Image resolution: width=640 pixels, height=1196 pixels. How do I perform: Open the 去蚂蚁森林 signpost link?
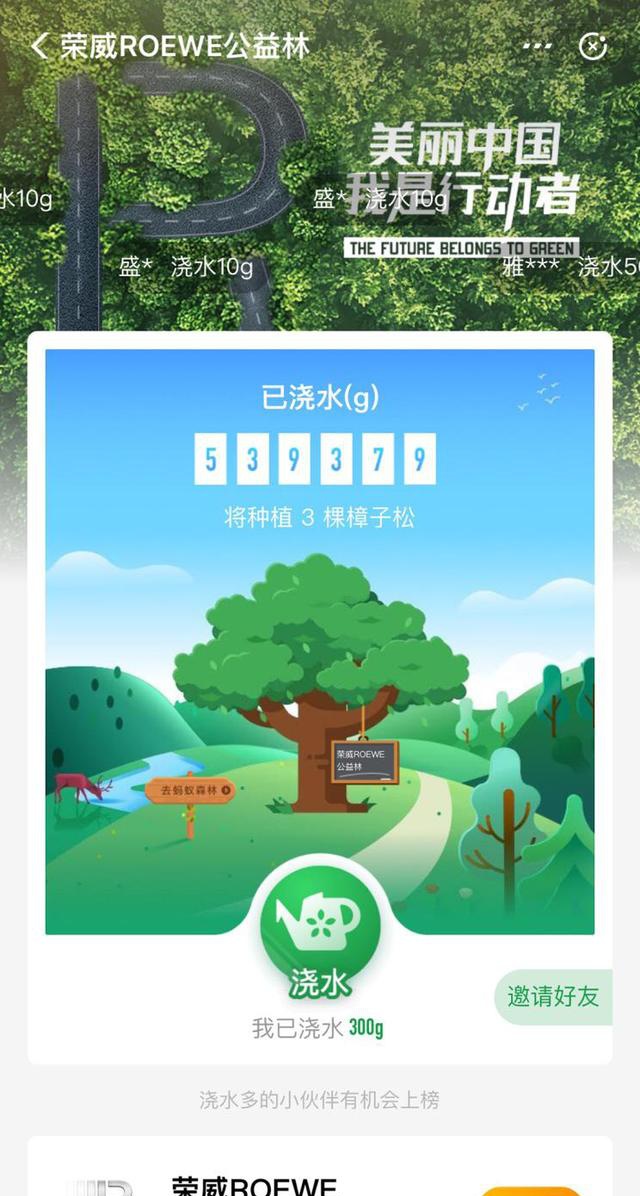coord(190,790)
